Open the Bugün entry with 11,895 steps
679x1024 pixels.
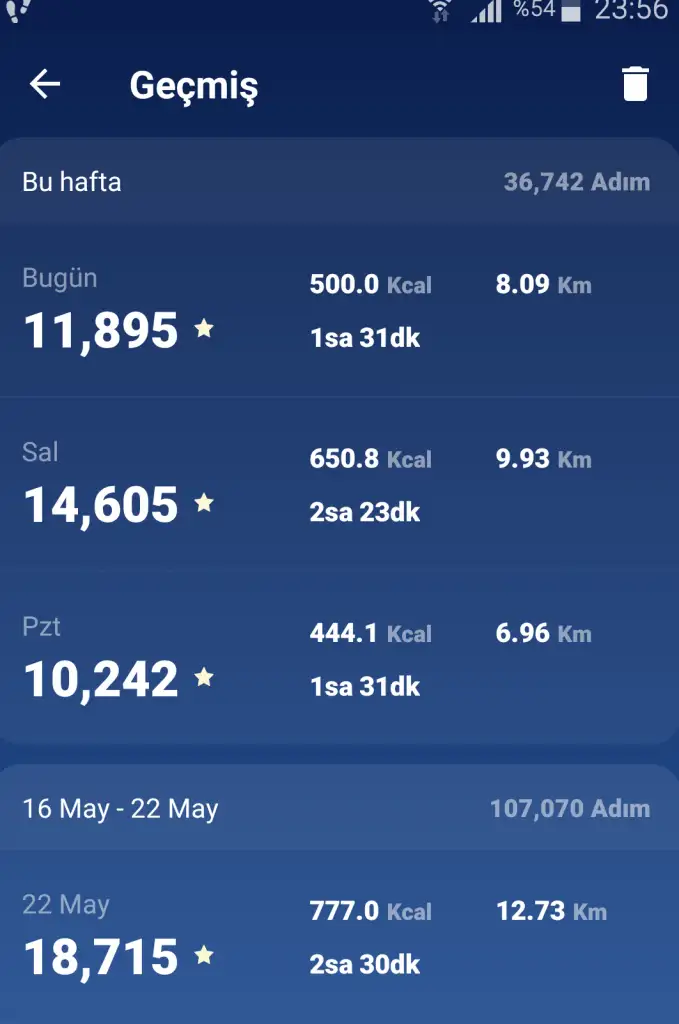tap(339, 310)
